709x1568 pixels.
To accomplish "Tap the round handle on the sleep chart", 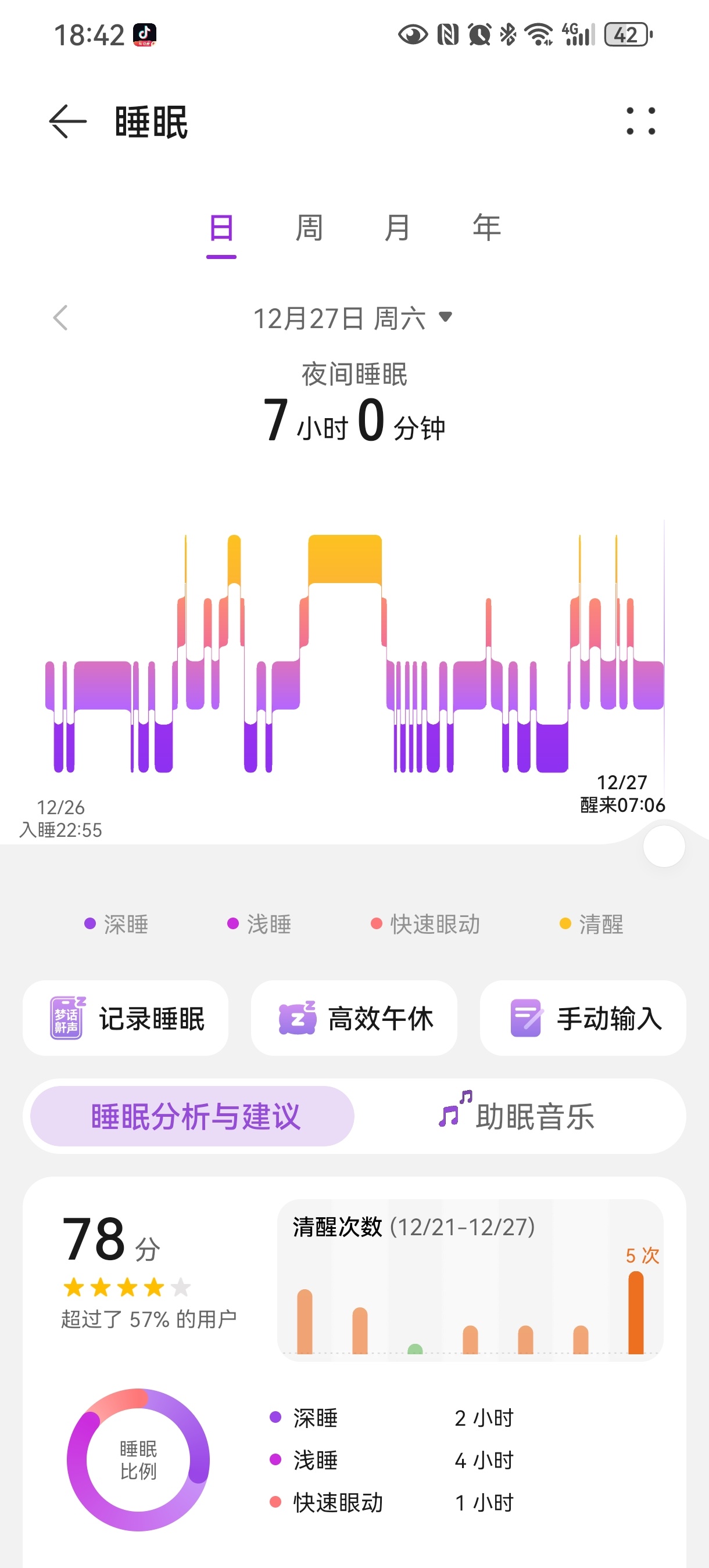I will pyautogui.click(x=664, y=846).
